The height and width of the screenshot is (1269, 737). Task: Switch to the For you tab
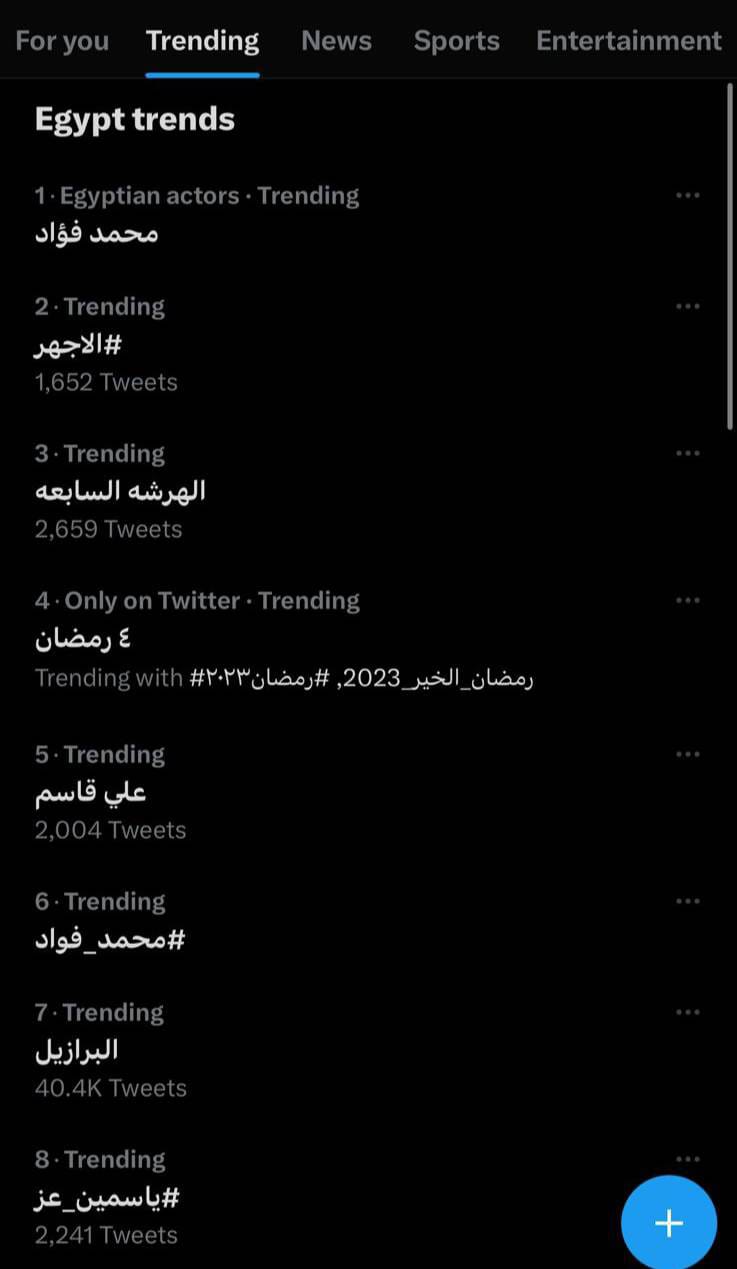pyautogui.click(x=62, y=41)
